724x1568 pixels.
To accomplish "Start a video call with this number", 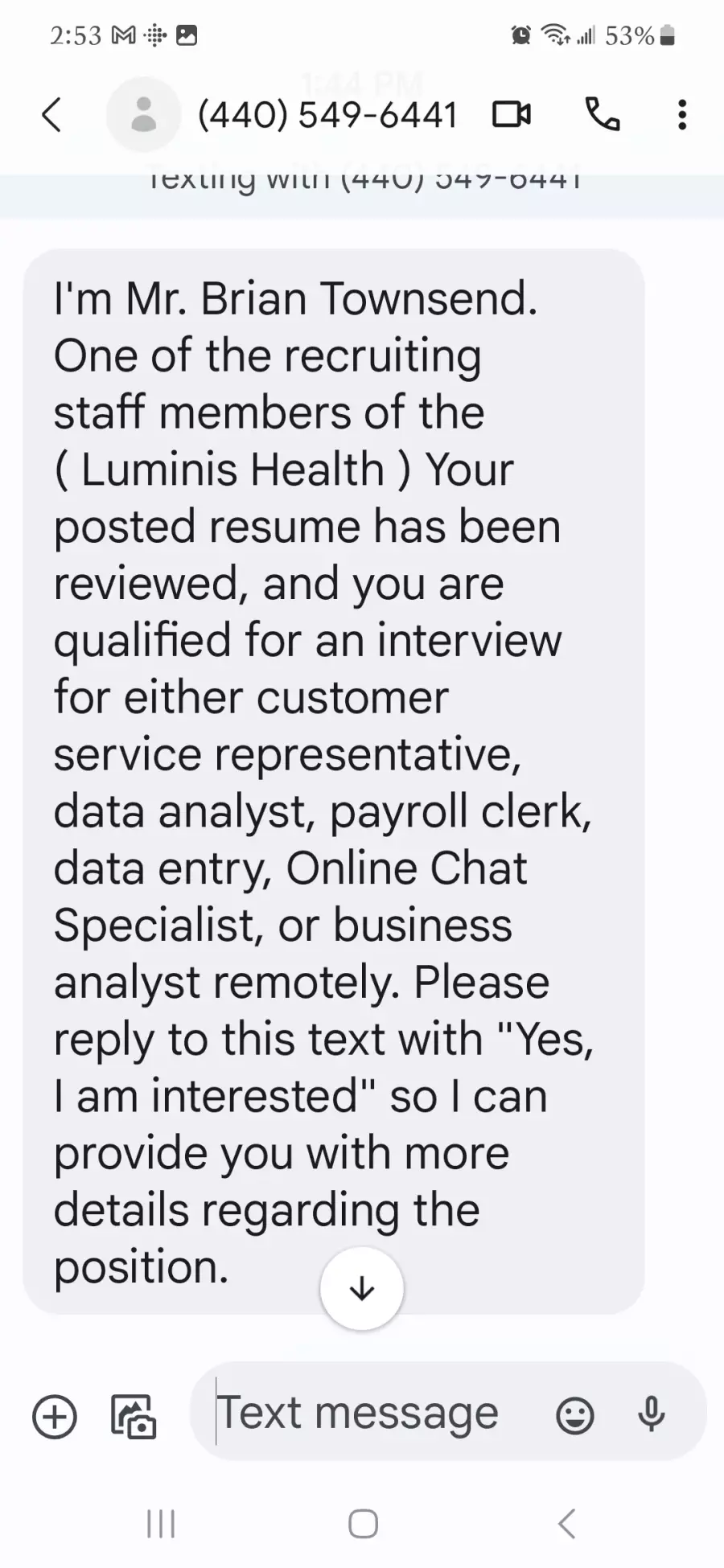I will [512, 115].
